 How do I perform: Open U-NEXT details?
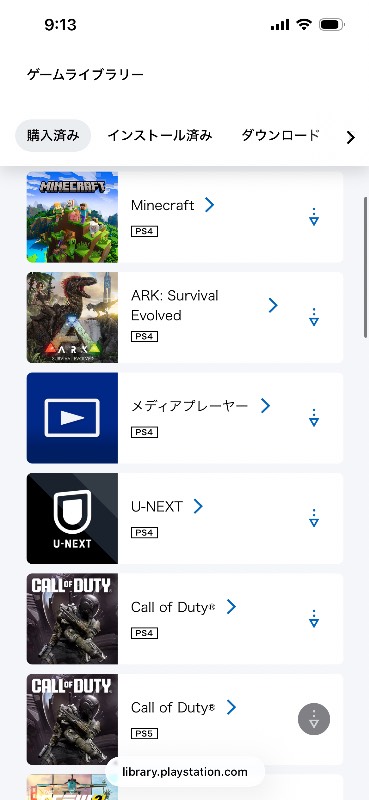tap(167, 506)
